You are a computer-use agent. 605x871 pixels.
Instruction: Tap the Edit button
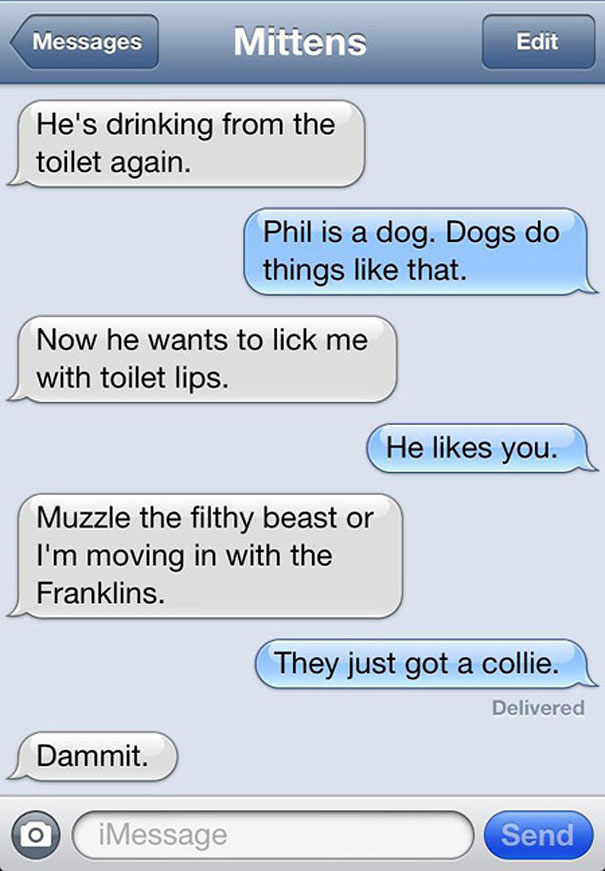click(537, 42)
